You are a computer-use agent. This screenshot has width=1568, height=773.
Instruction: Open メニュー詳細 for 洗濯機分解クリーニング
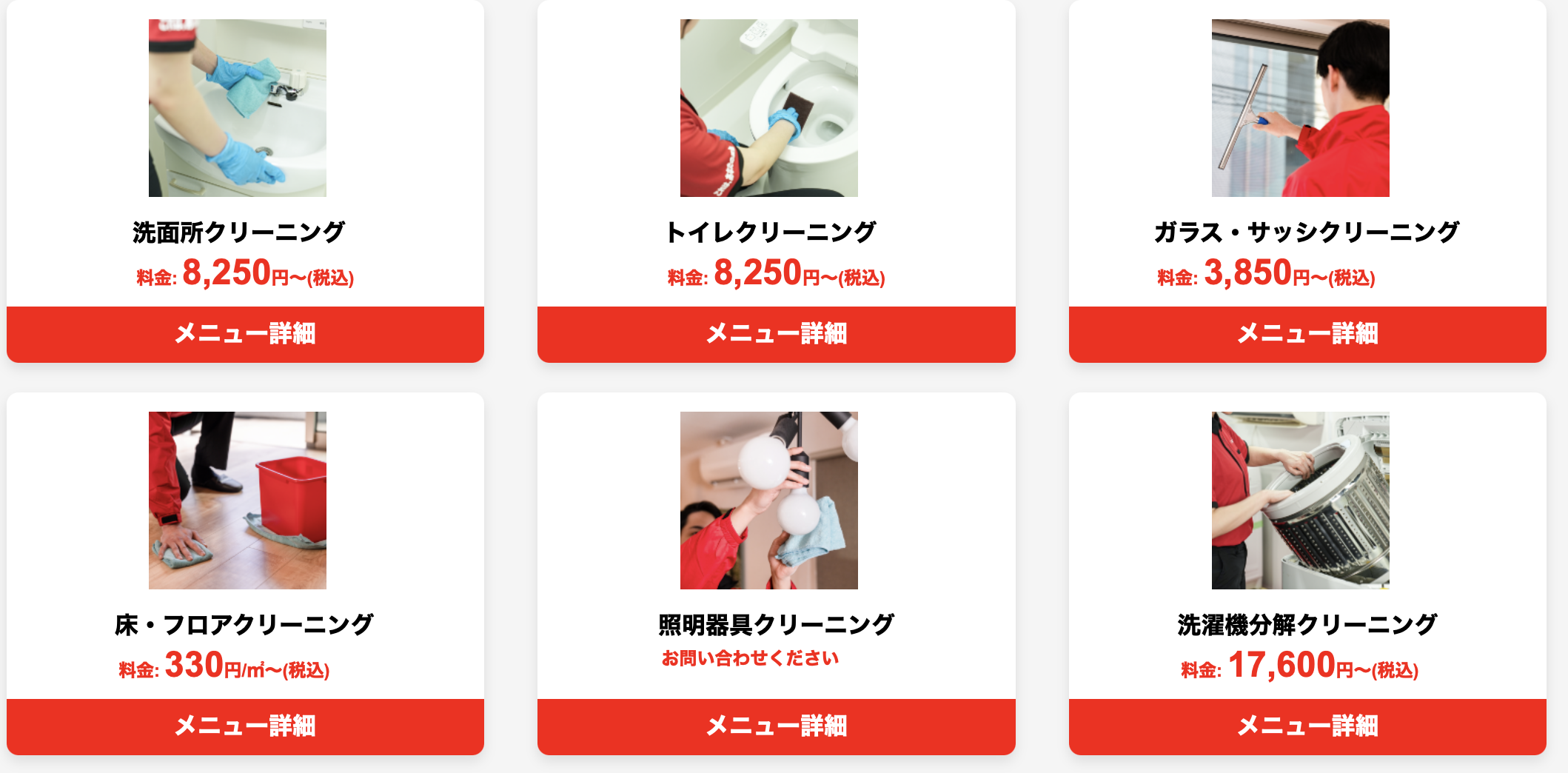pyautogui.click(x=1307, y=726)
